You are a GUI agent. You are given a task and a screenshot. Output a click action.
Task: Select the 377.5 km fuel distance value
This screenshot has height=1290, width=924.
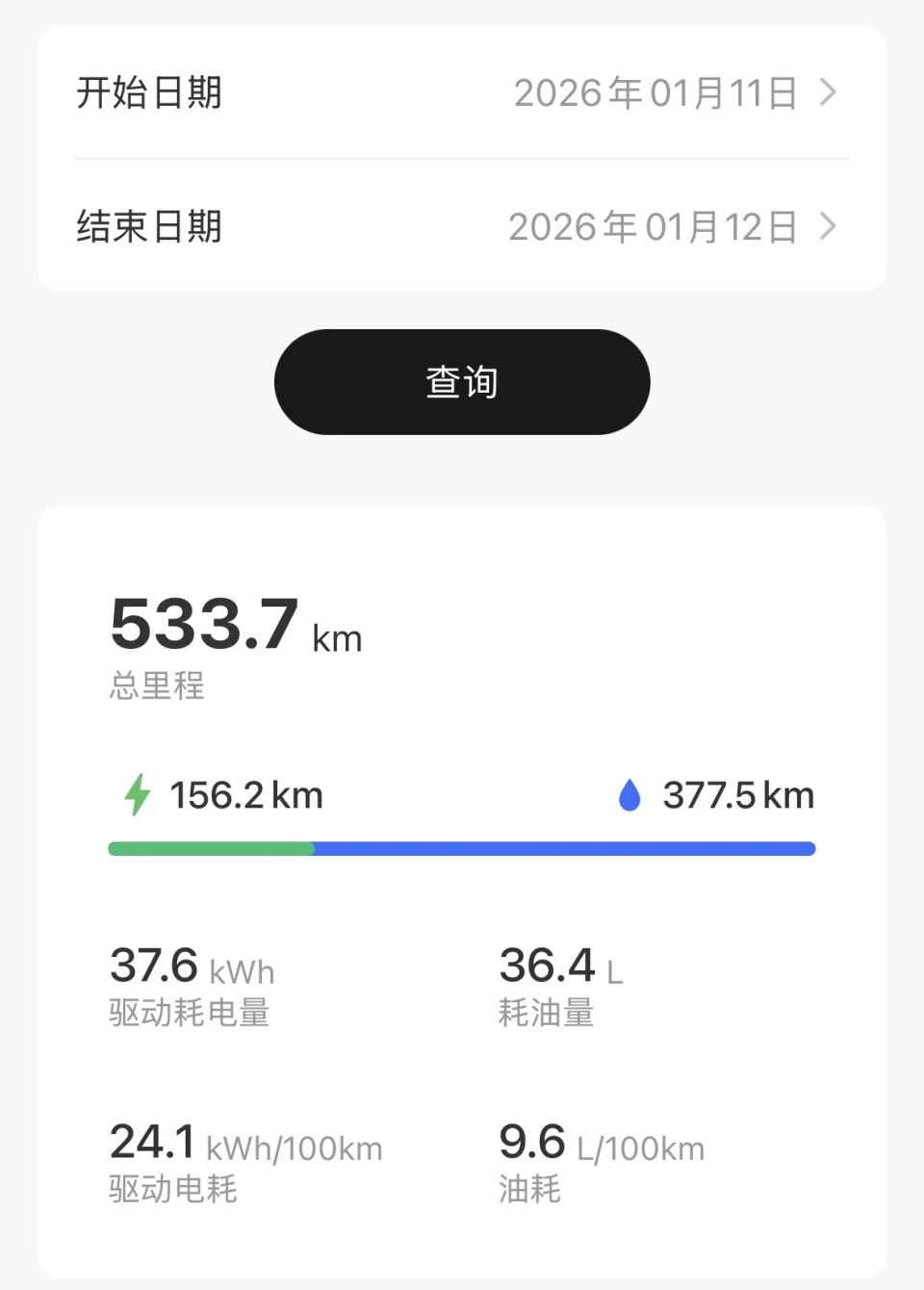pyautogui.click(x=737, y=795)
